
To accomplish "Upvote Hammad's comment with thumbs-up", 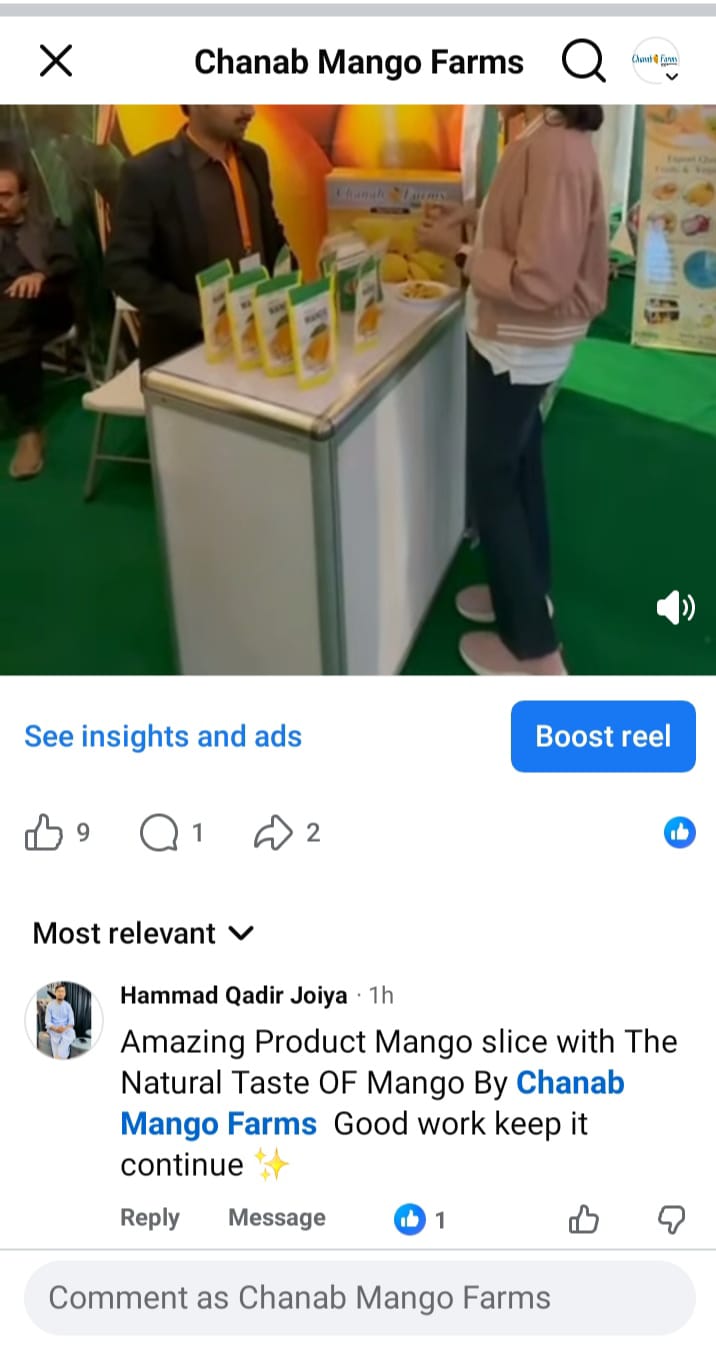I will pos(583,1219).
